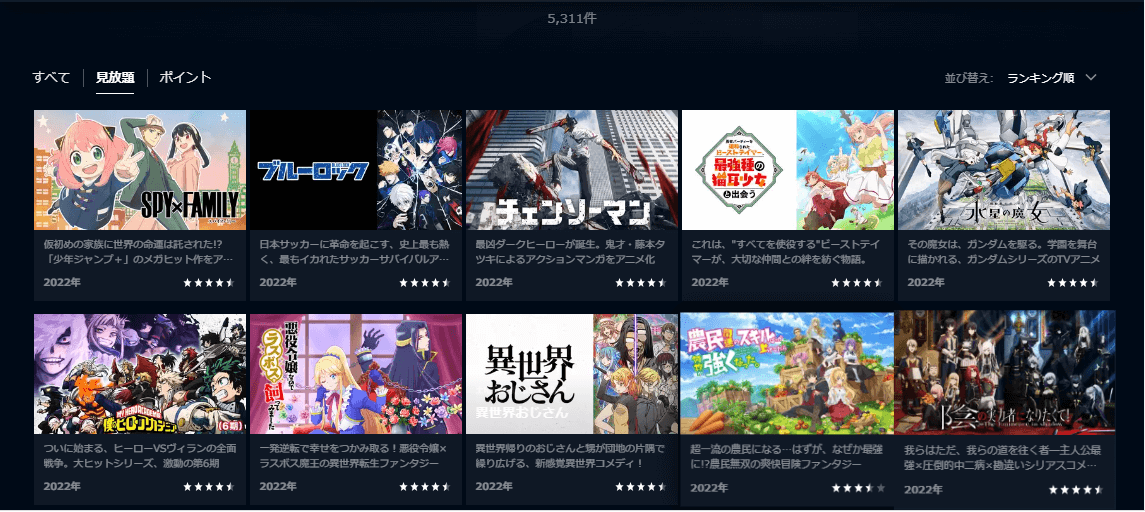Image resolution: width=1145 pixels, height=512 pixels.
Task: Open the 農民関連のスキル farmer anime card
Action: (787, 373)
